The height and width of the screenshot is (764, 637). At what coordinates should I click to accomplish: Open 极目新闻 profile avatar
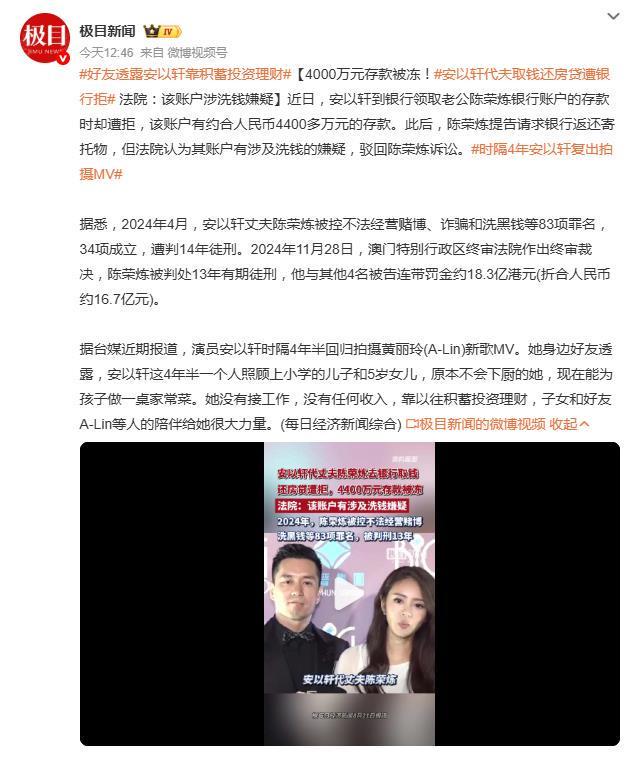click(45, 38)
